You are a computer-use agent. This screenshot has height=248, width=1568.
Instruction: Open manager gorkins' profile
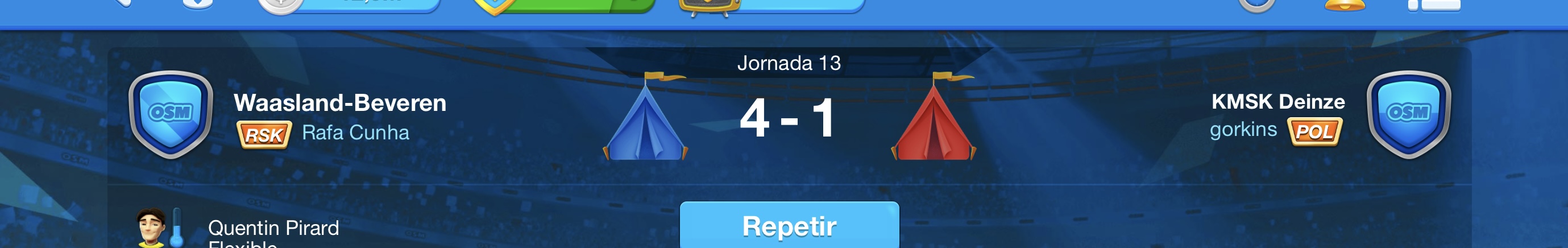click(x=1242, y=130)
